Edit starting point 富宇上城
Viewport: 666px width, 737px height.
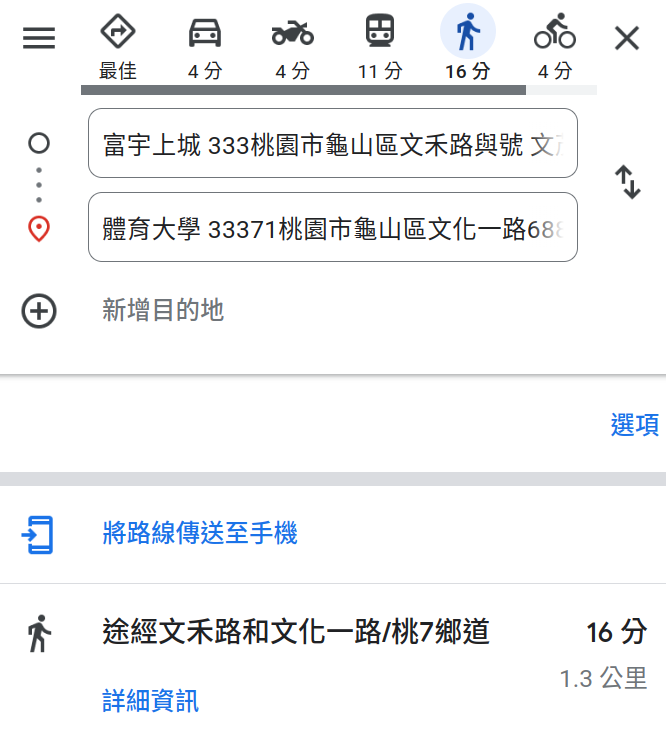332,144
